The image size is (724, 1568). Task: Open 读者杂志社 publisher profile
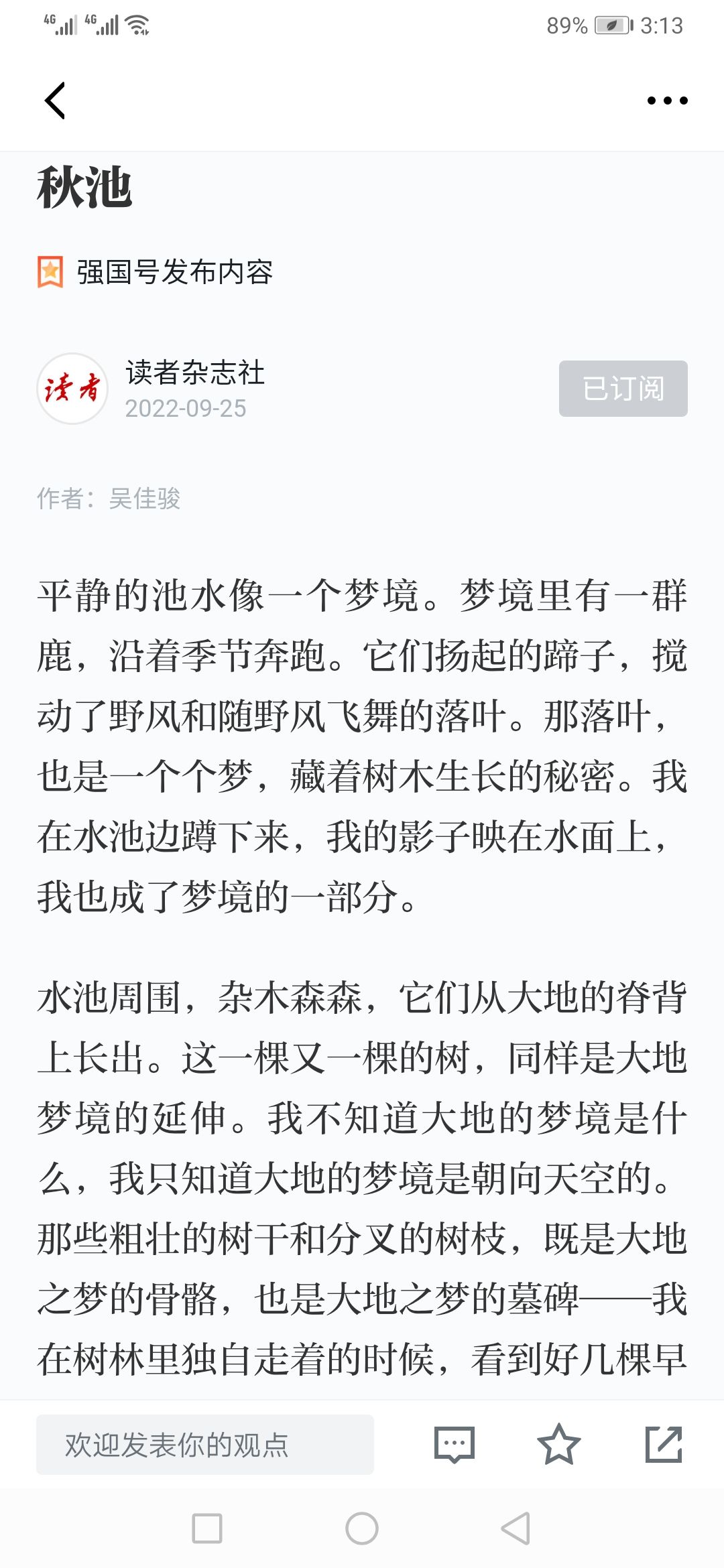point(195,373)
